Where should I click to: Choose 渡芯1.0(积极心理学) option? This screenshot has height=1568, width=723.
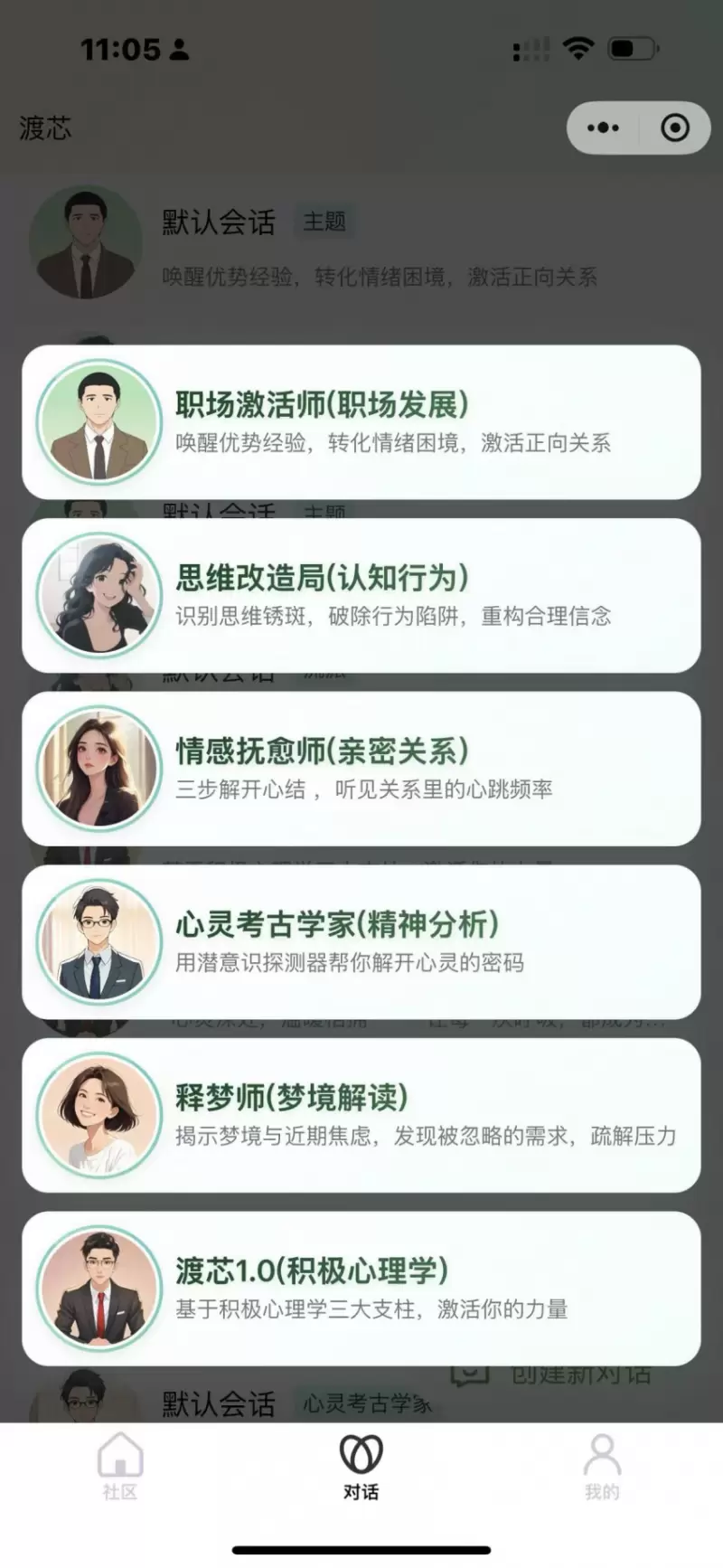click(x=361, y=1289)
